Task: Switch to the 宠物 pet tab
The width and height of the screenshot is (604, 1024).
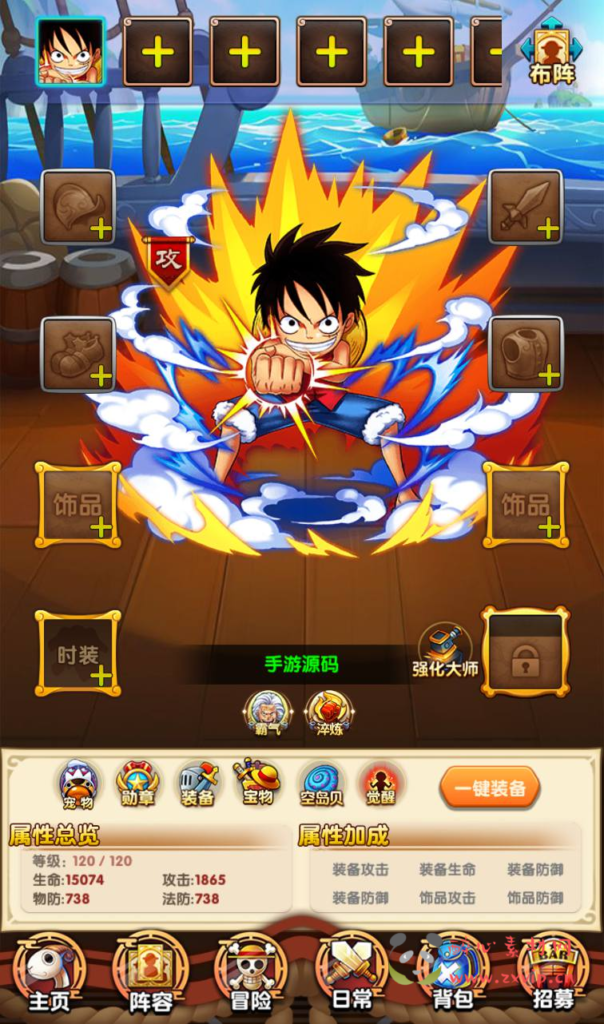Action: point(78,785)
